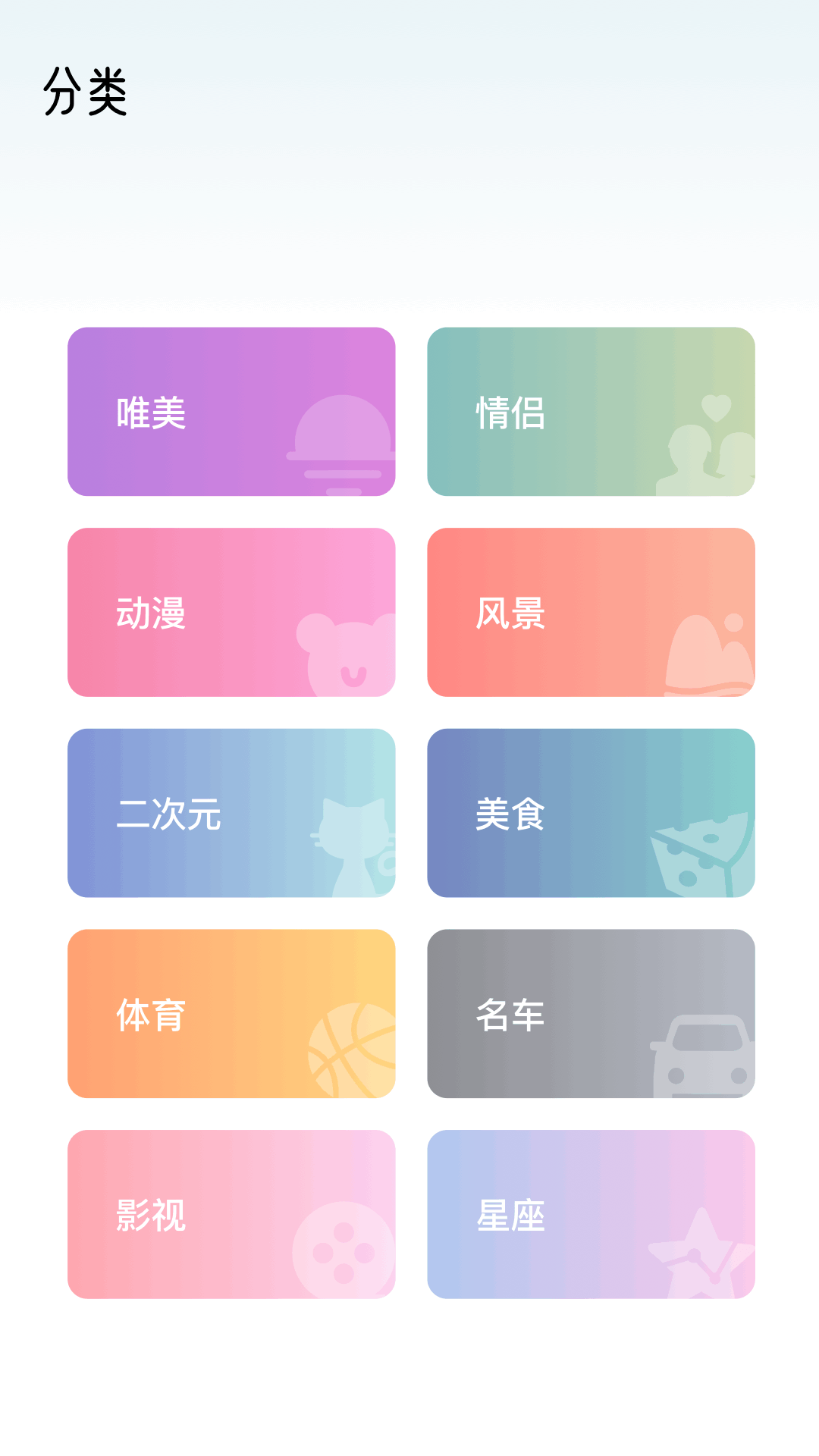Select the 动漫 category
This screenshot has width=819, height=1456.
[x=231, y=612]
